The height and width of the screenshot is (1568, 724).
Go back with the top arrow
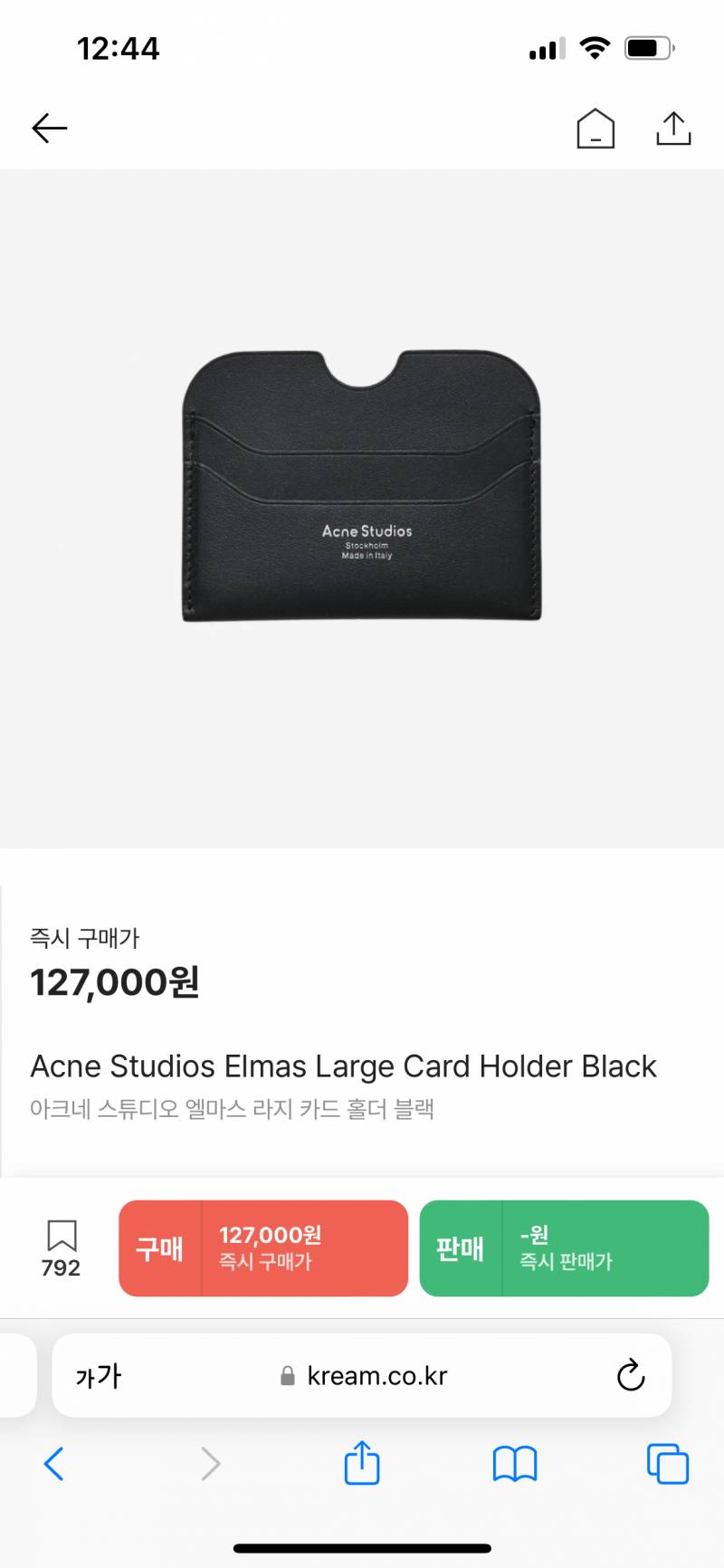point(50,129)
